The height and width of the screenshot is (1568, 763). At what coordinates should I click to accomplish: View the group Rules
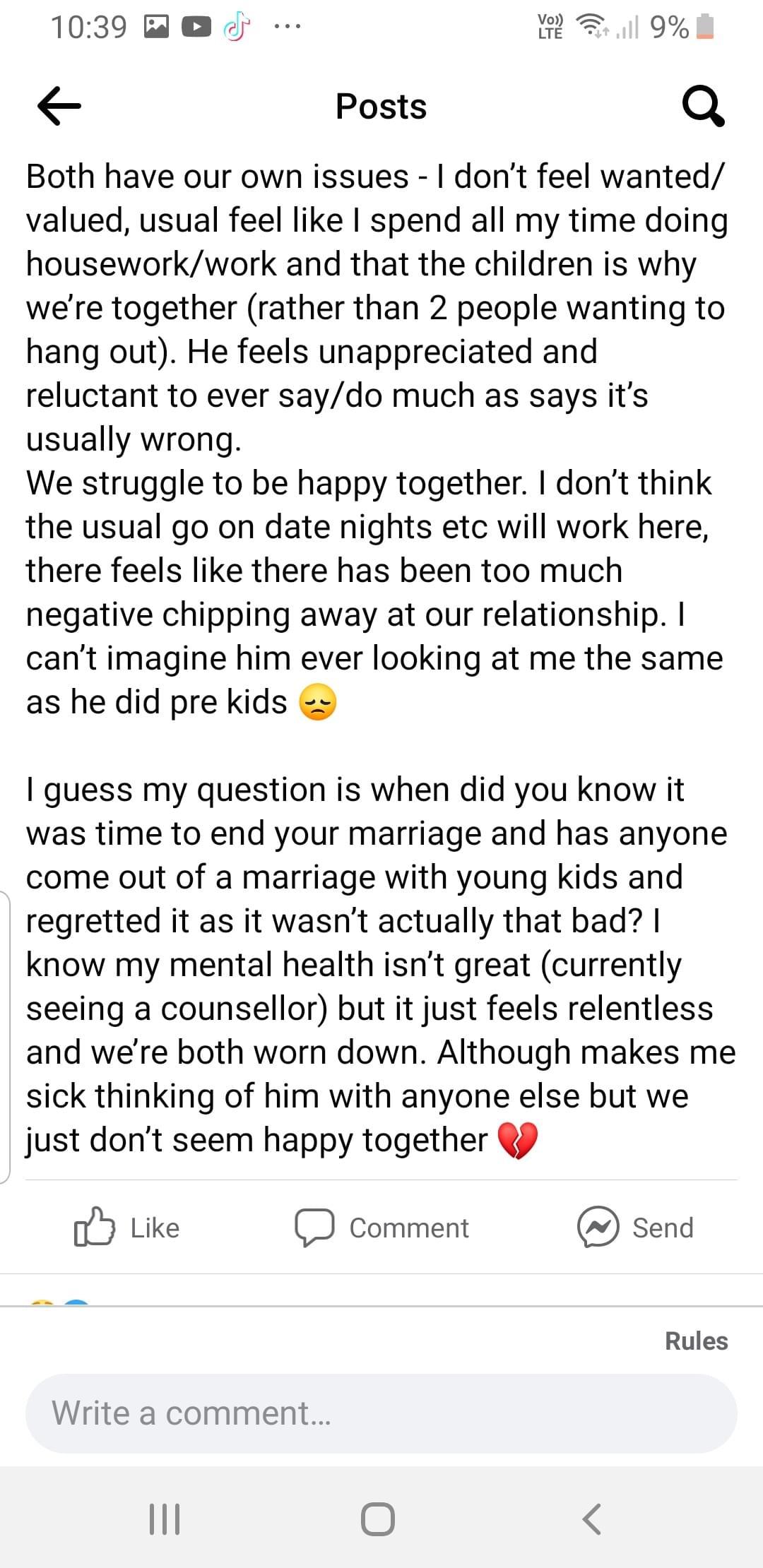point(696,1341)
